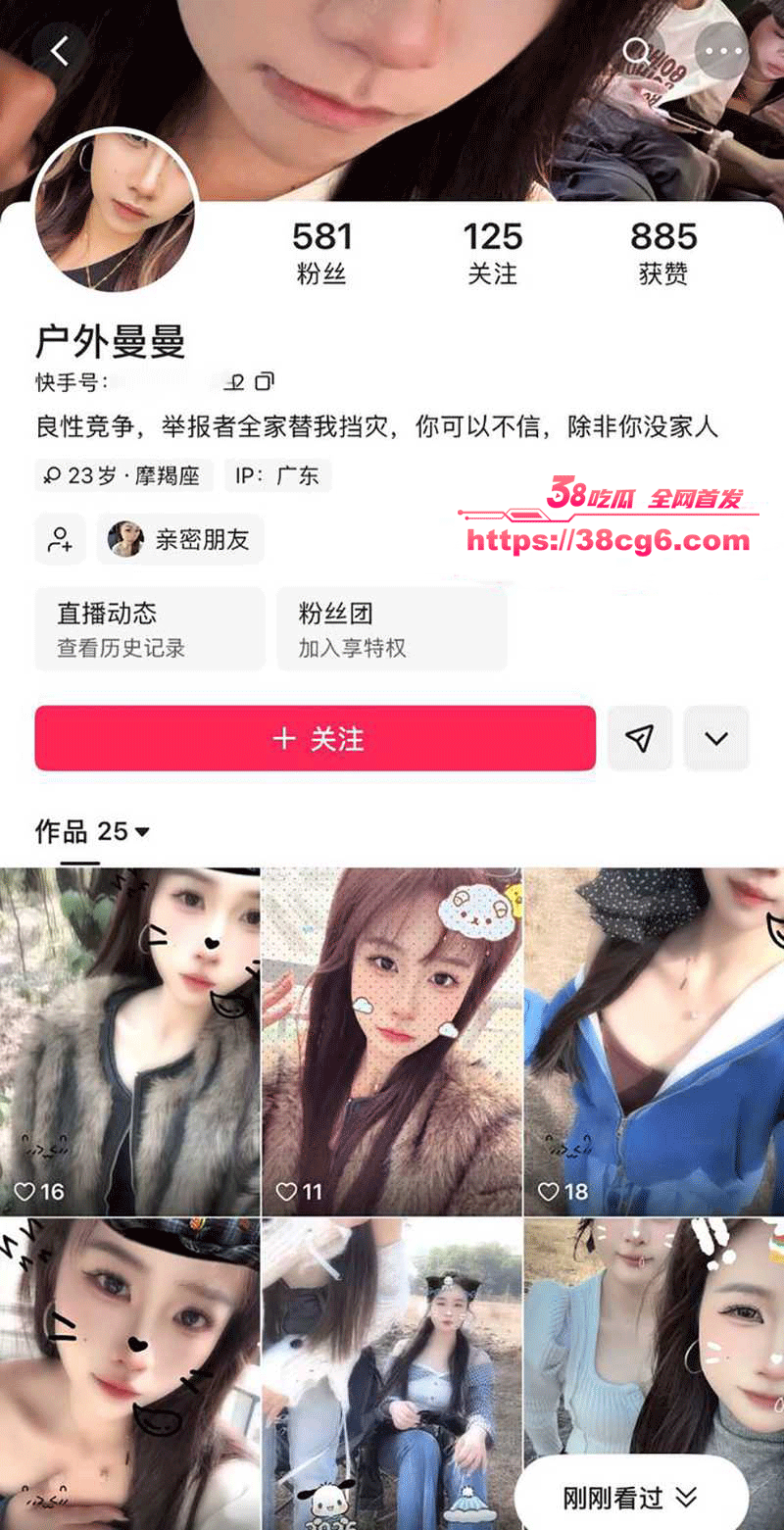Collapse the profile via the chevron-down button

tap(716, 738)
